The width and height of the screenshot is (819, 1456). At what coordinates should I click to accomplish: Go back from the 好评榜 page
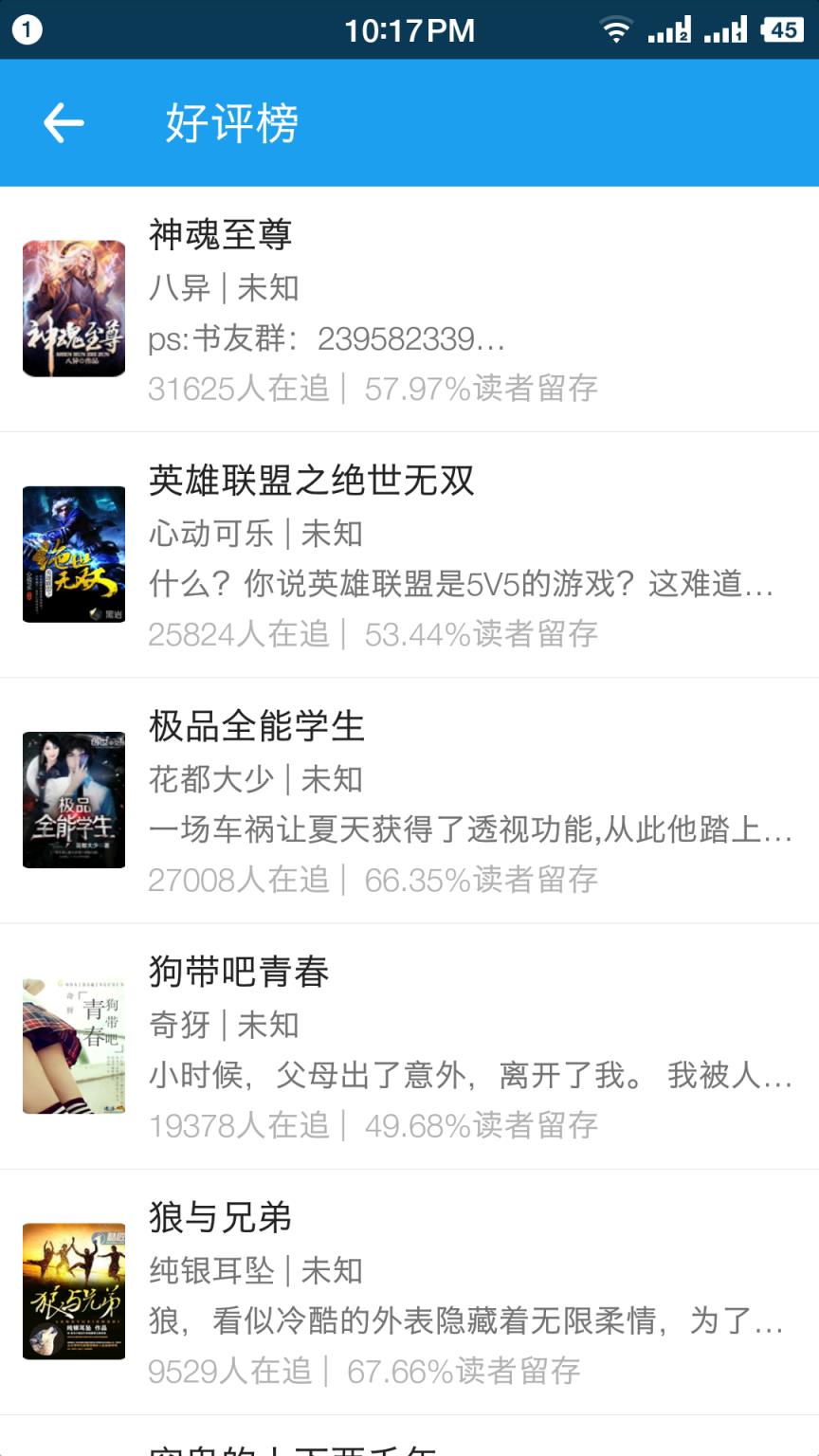pyautogui.click(x=64, y=123)
